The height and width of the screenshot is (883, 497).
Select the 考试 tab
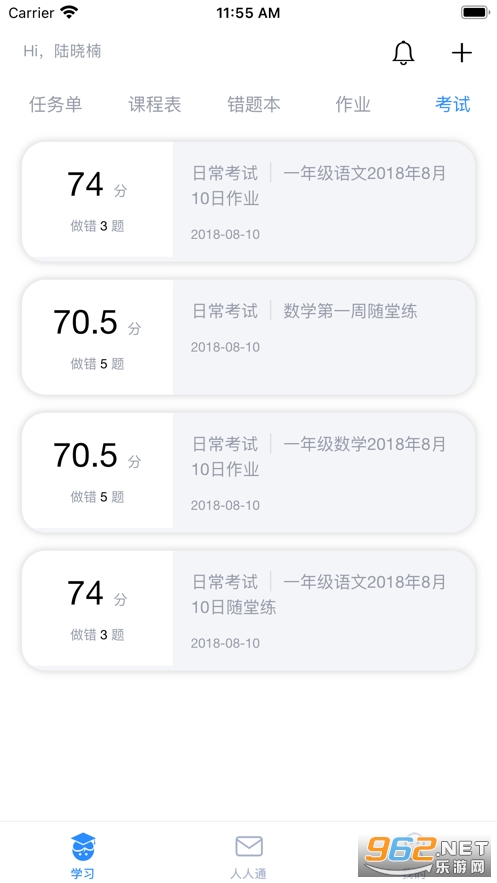point(453,105)
